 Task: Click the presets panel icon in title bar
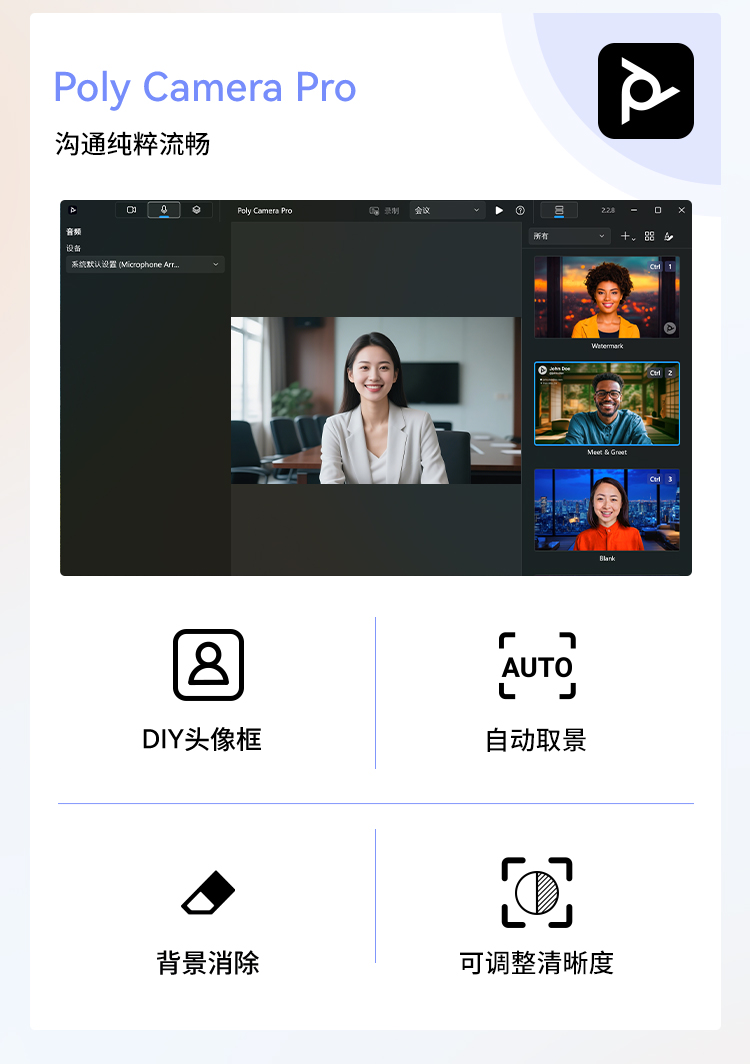coord(561,210)
